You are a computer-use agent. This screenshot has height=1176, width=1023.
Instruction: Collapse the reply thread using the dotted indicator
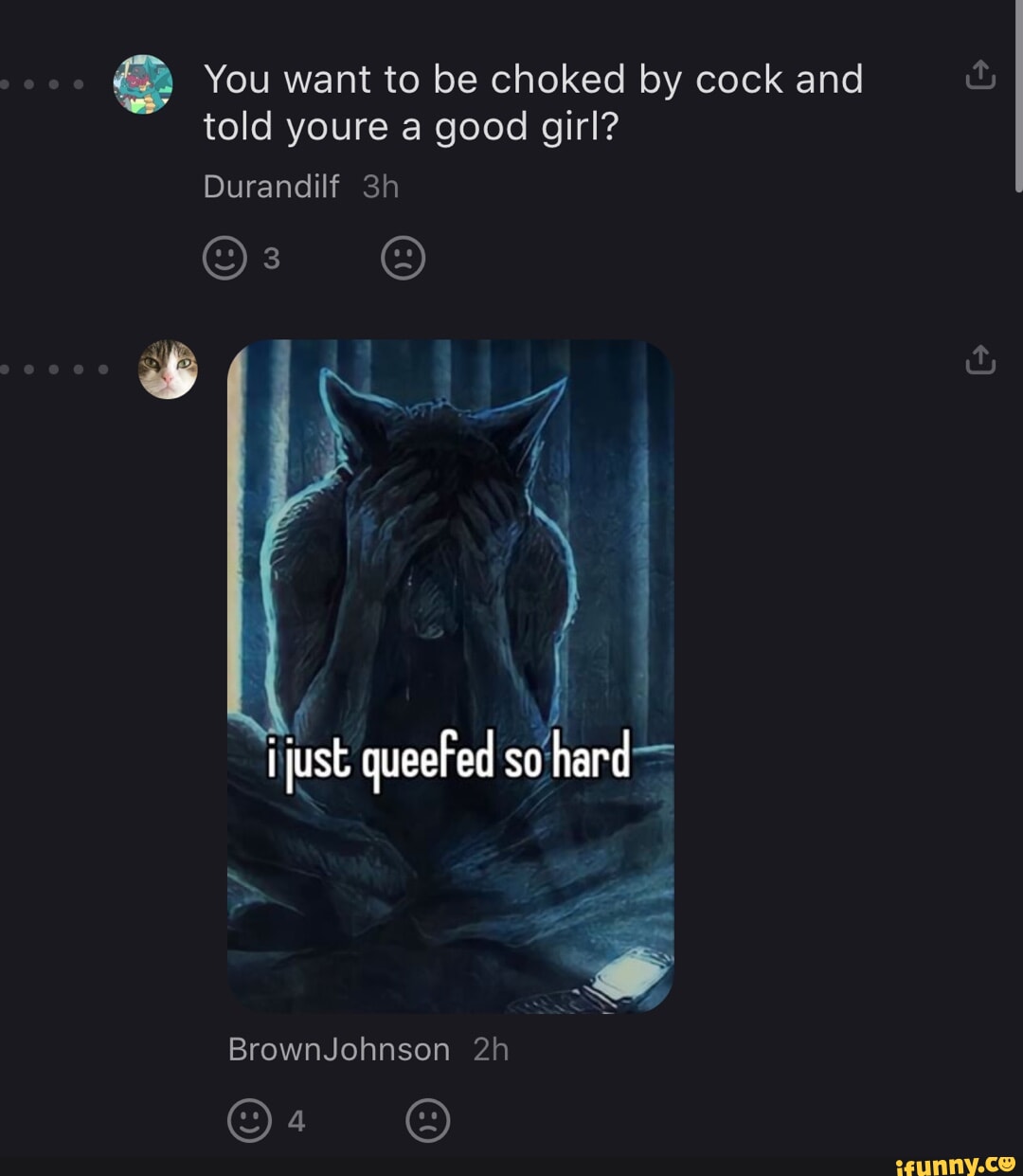click(x=52, y=369)
